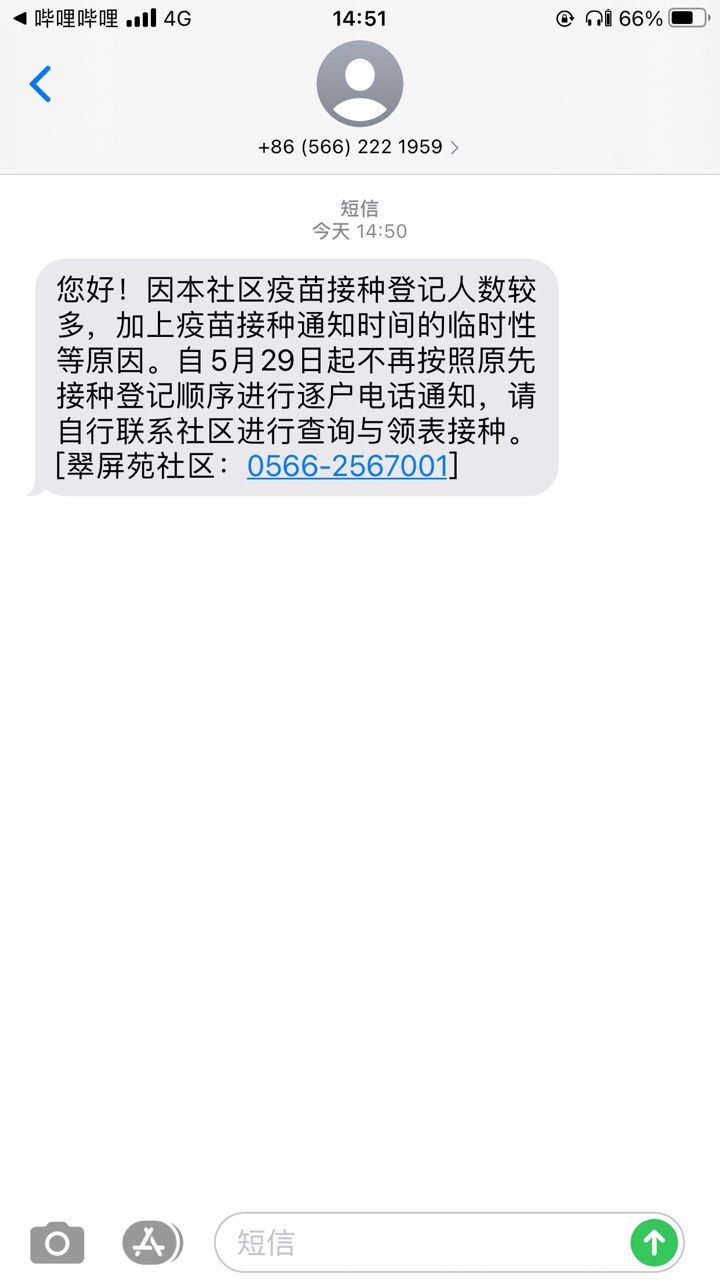Go back to the message list
Viewport: 720px width, 1280px height.
(40, 84)
